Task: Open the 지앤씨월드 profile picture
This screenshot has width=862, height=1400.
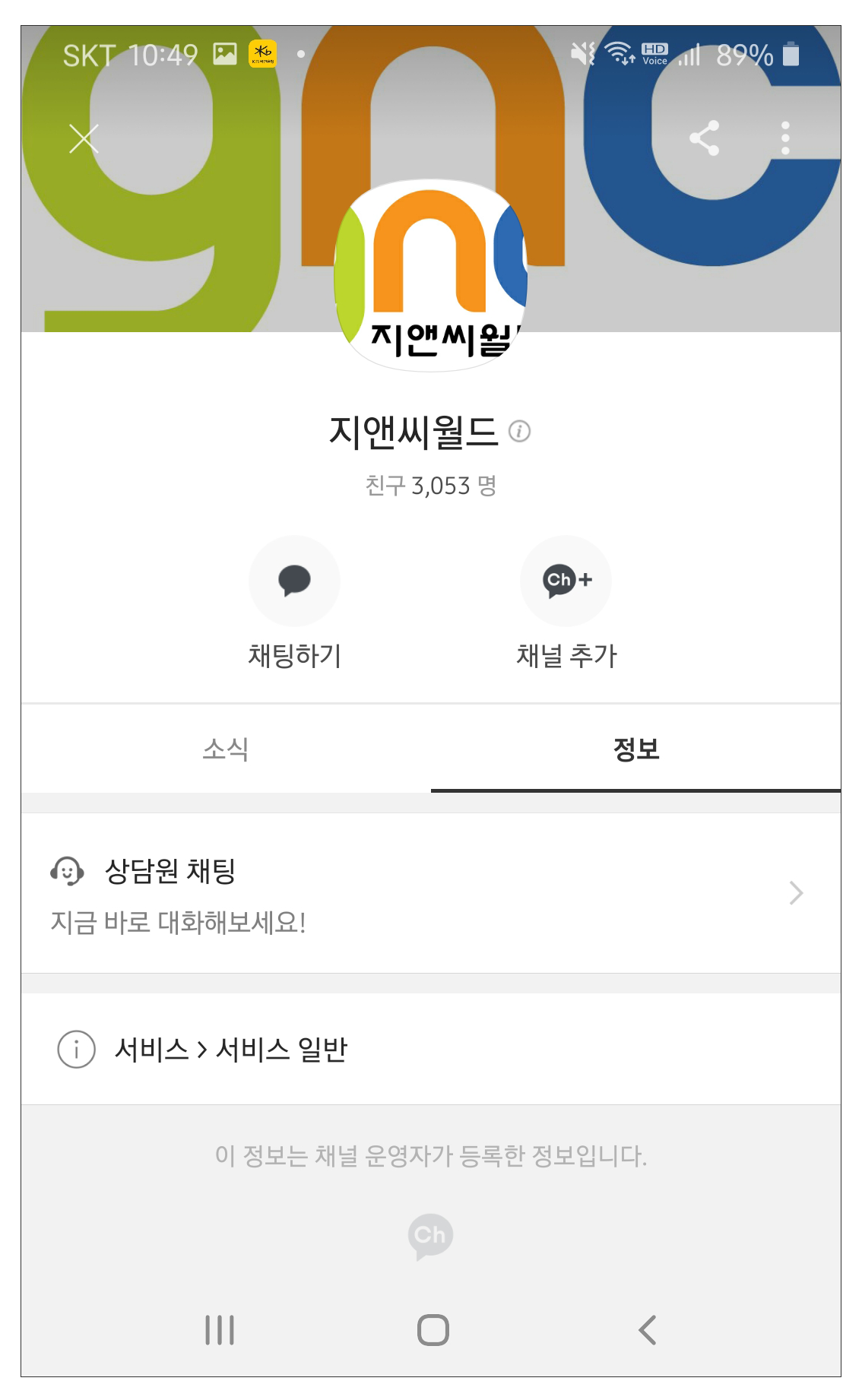Action: click(431, 275)
